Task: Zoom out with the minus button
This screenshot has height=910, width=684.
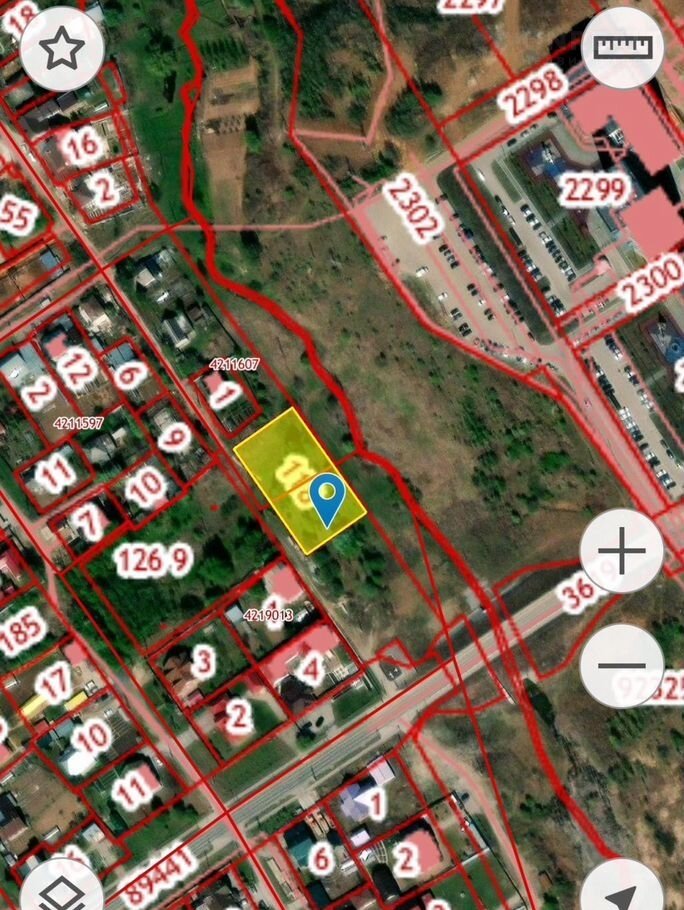Action: pos(622,666)
